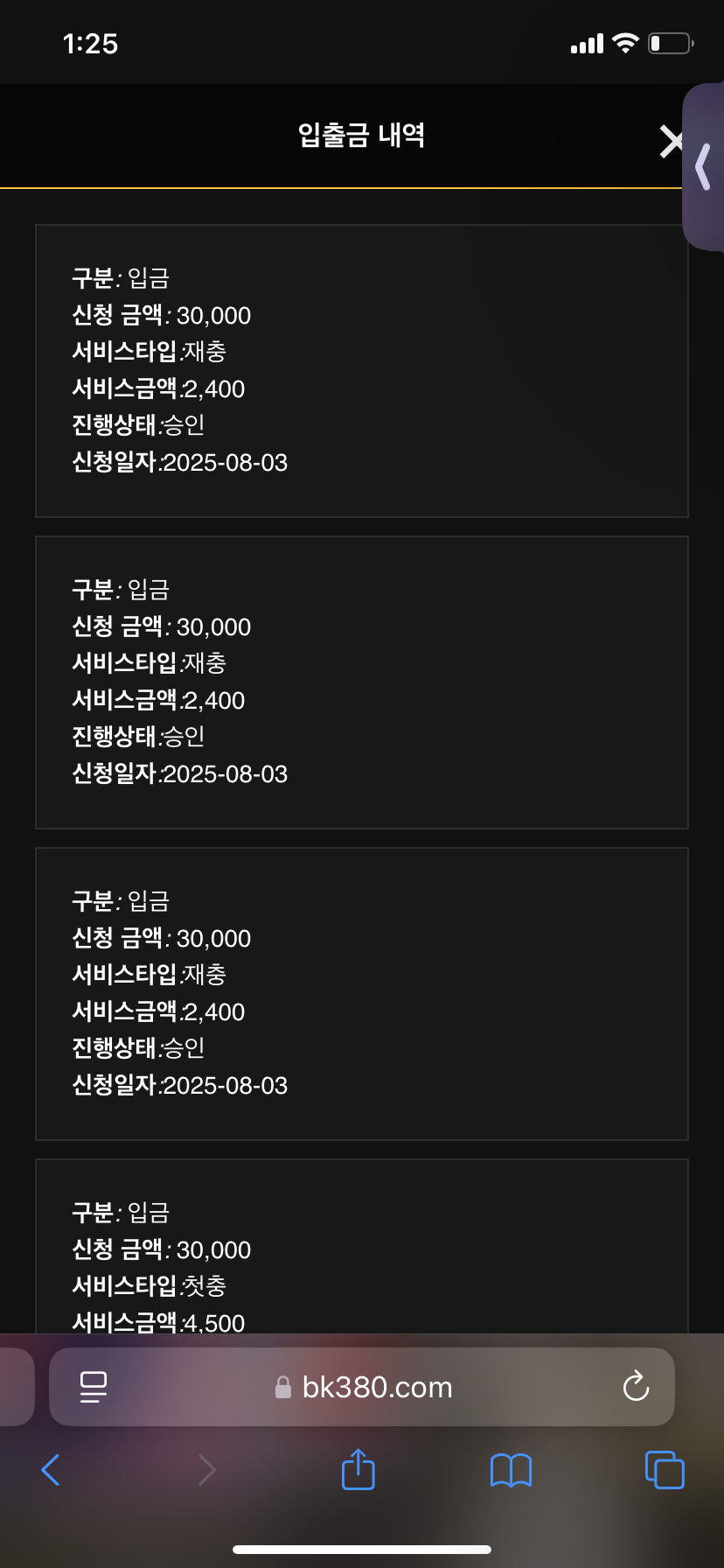Show all open tabs

[x=665, y=1470]
